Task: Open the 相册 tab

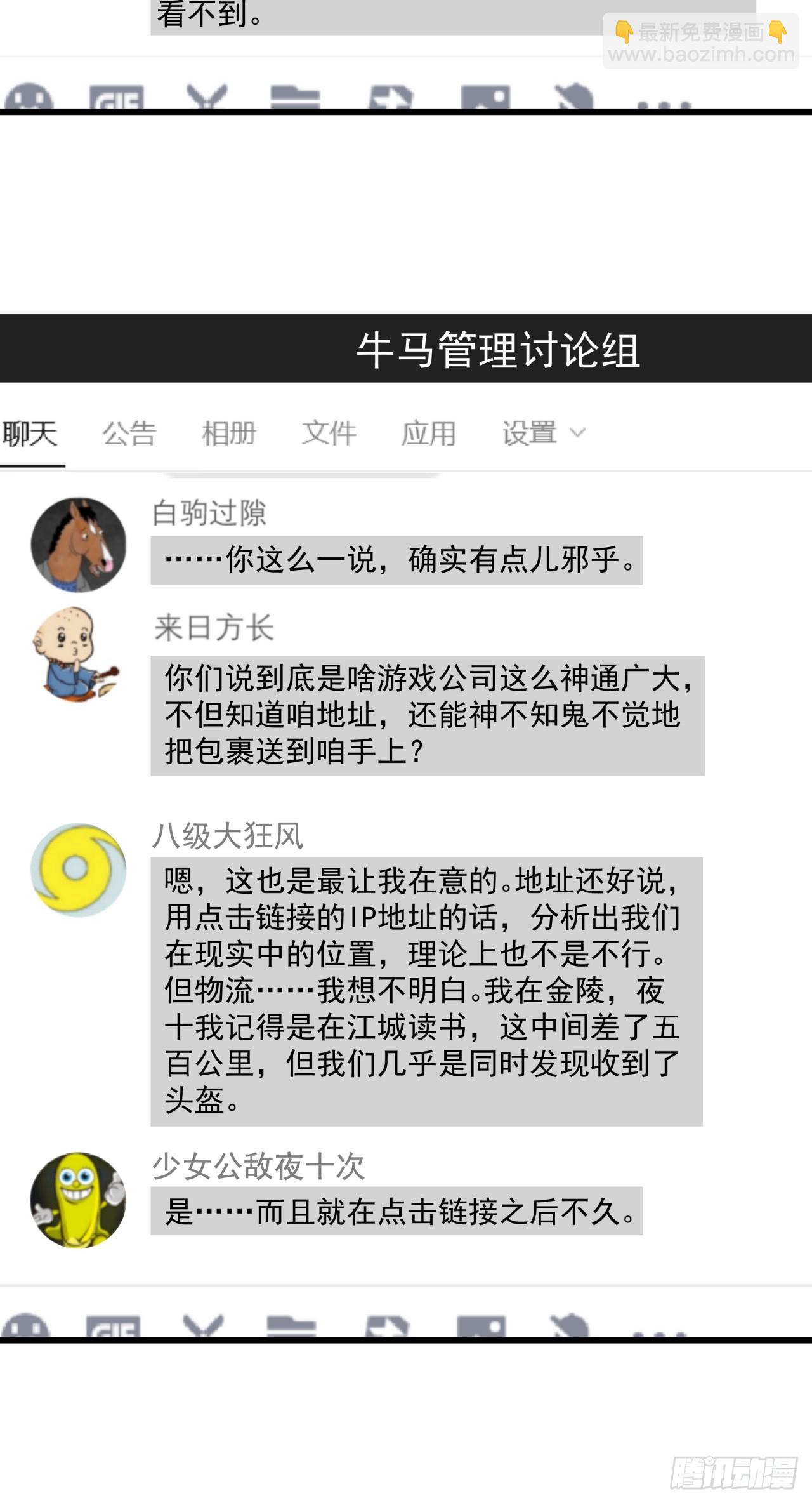Action: tap(228, 434)
